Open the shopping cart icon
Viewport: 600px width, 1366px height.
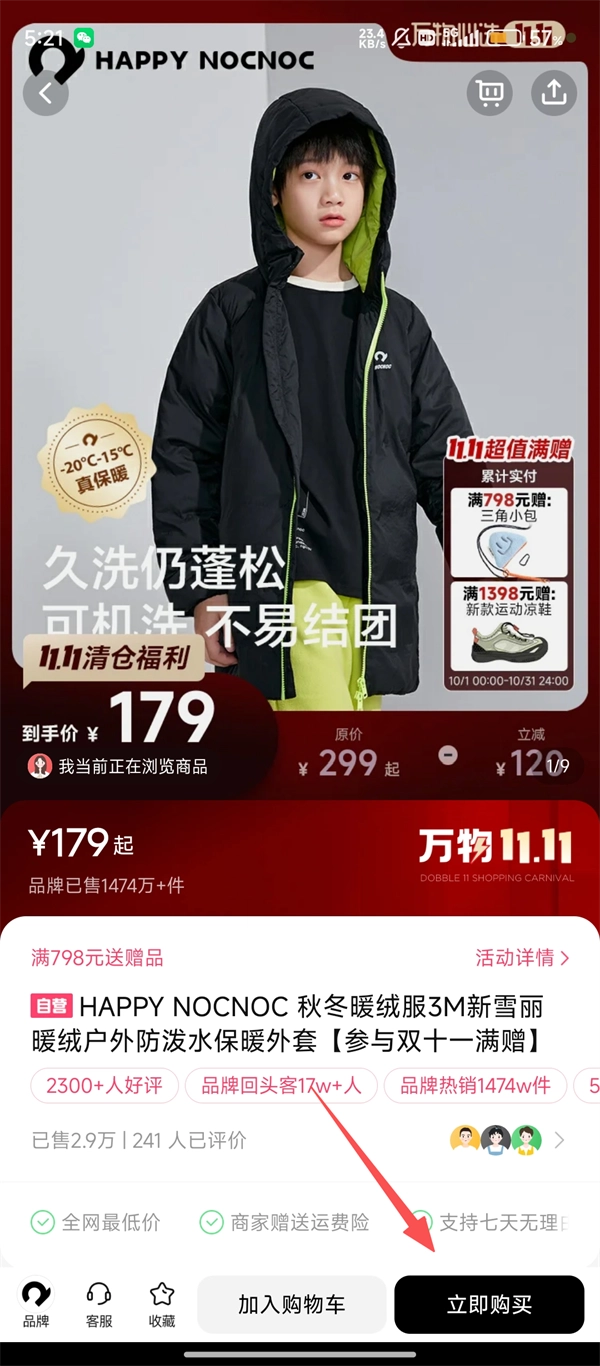click(490, 93)
